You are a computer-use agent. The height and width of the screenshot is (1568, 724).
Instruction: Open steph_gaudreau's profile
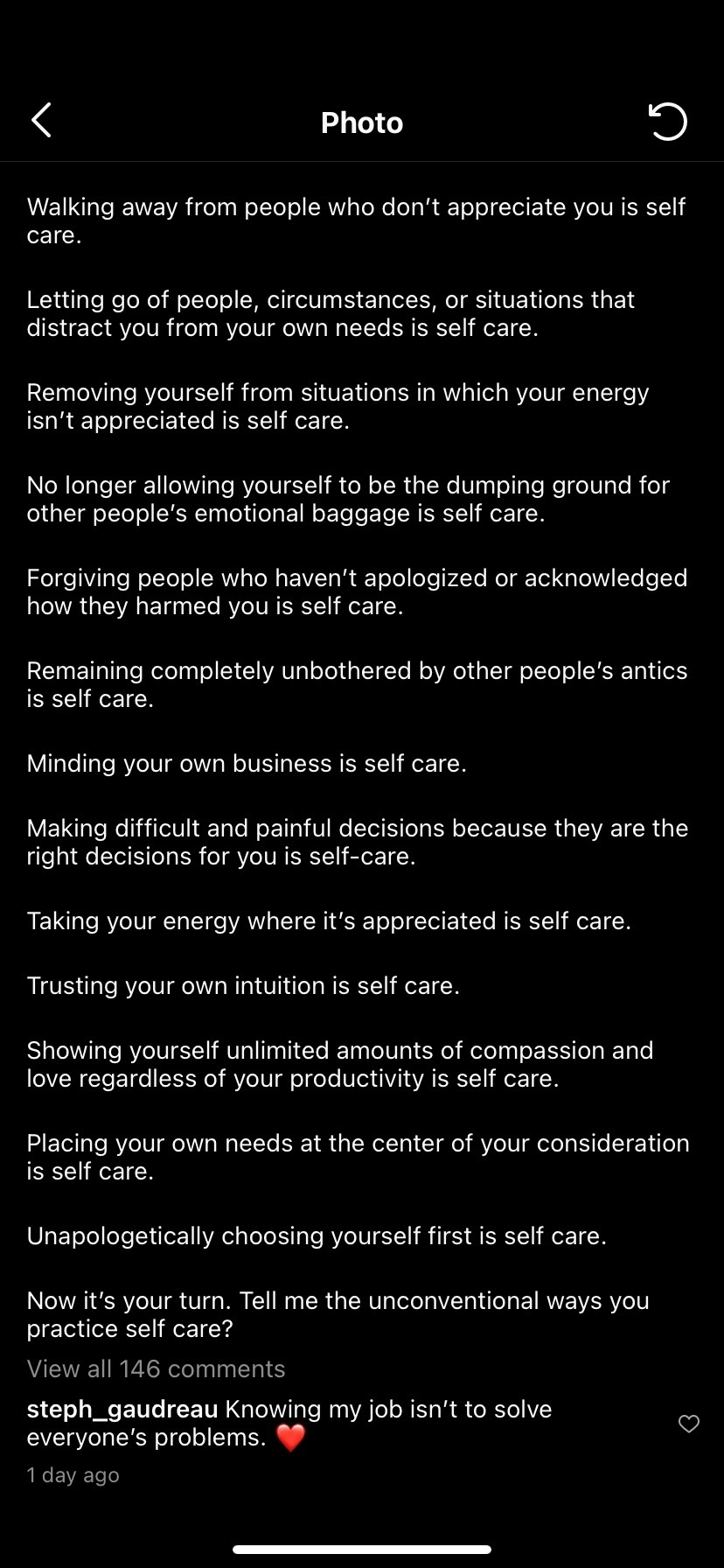point(122,1409)
